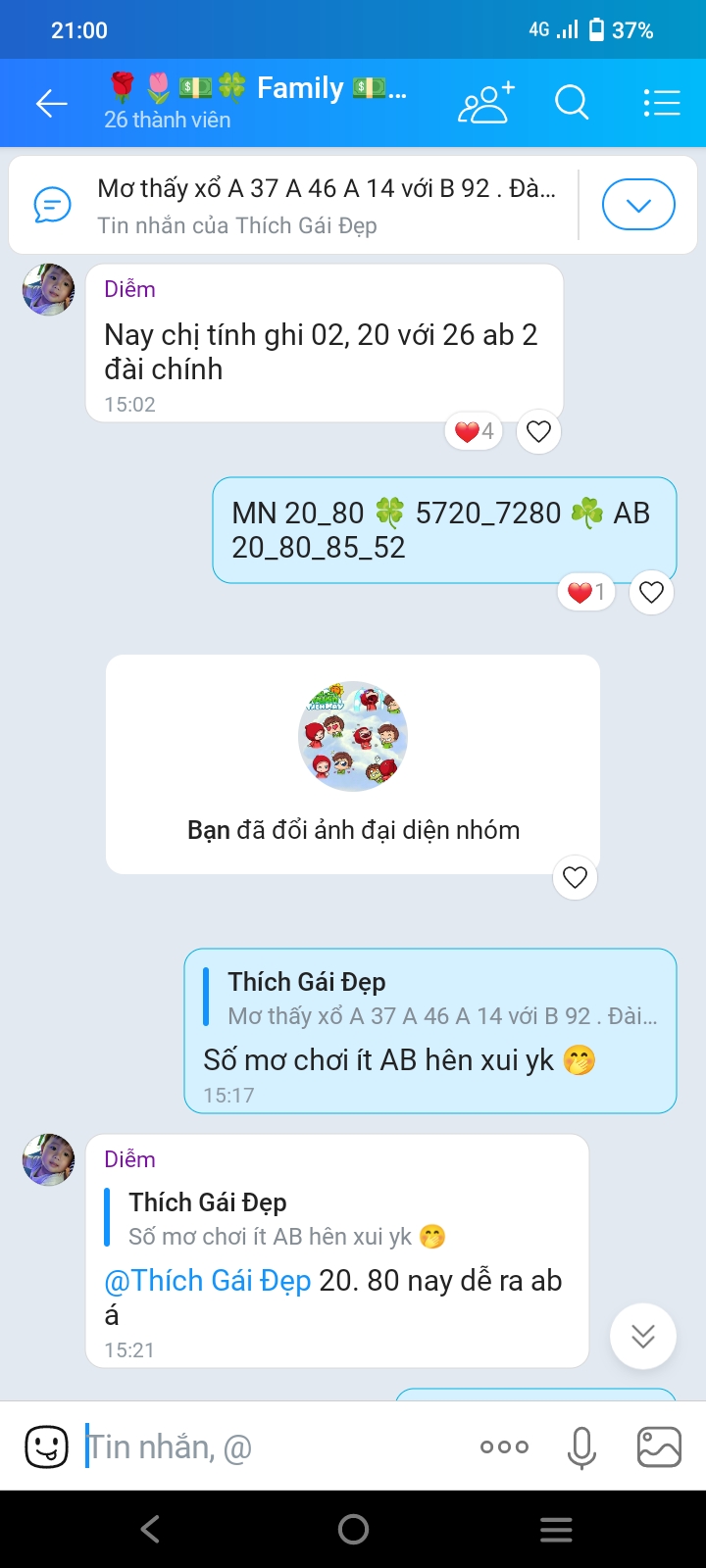Go to the Android home screen
This screenshot has width=706, height=1568.
[x=353, y=1529]
